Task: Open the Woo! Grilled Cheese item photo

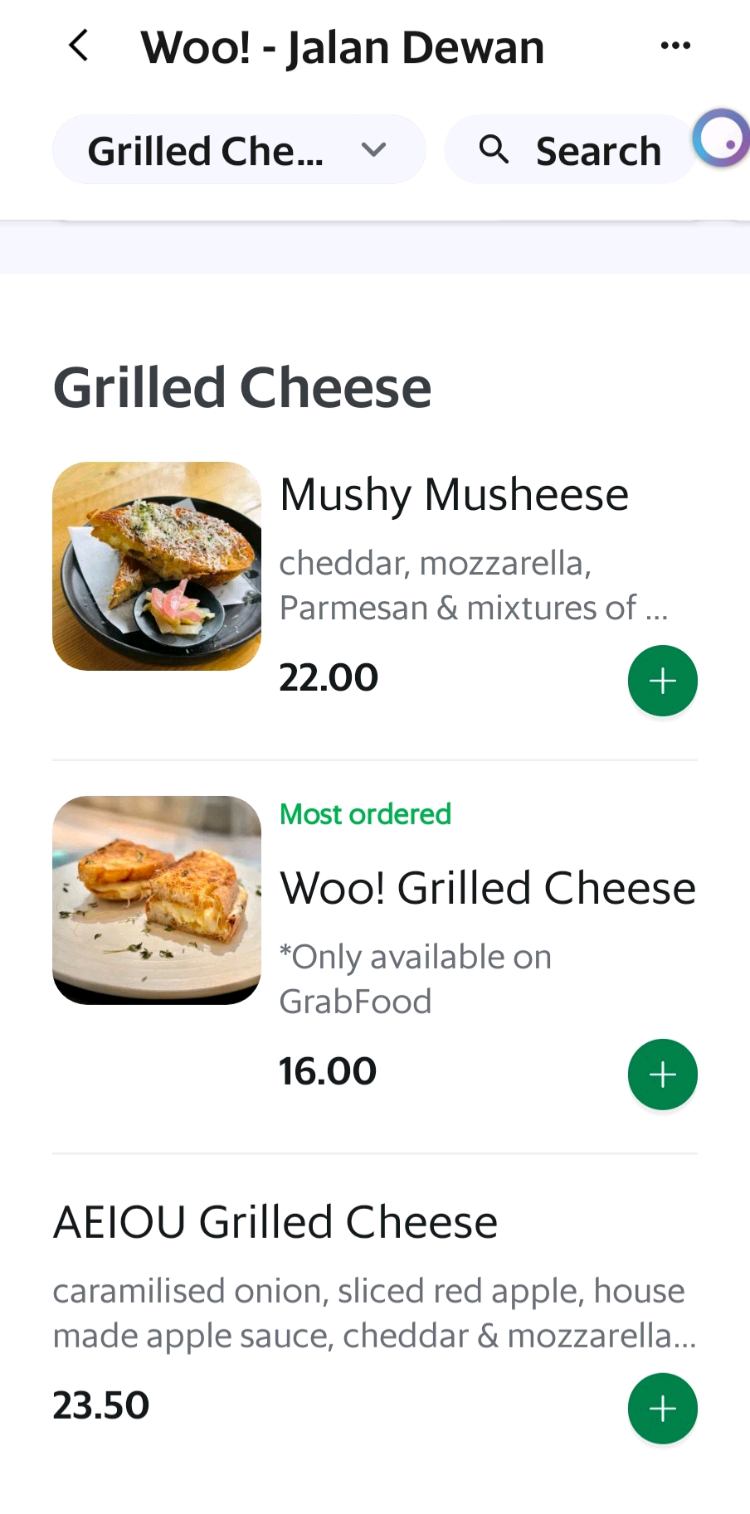Action: click(x=156, y=900)
